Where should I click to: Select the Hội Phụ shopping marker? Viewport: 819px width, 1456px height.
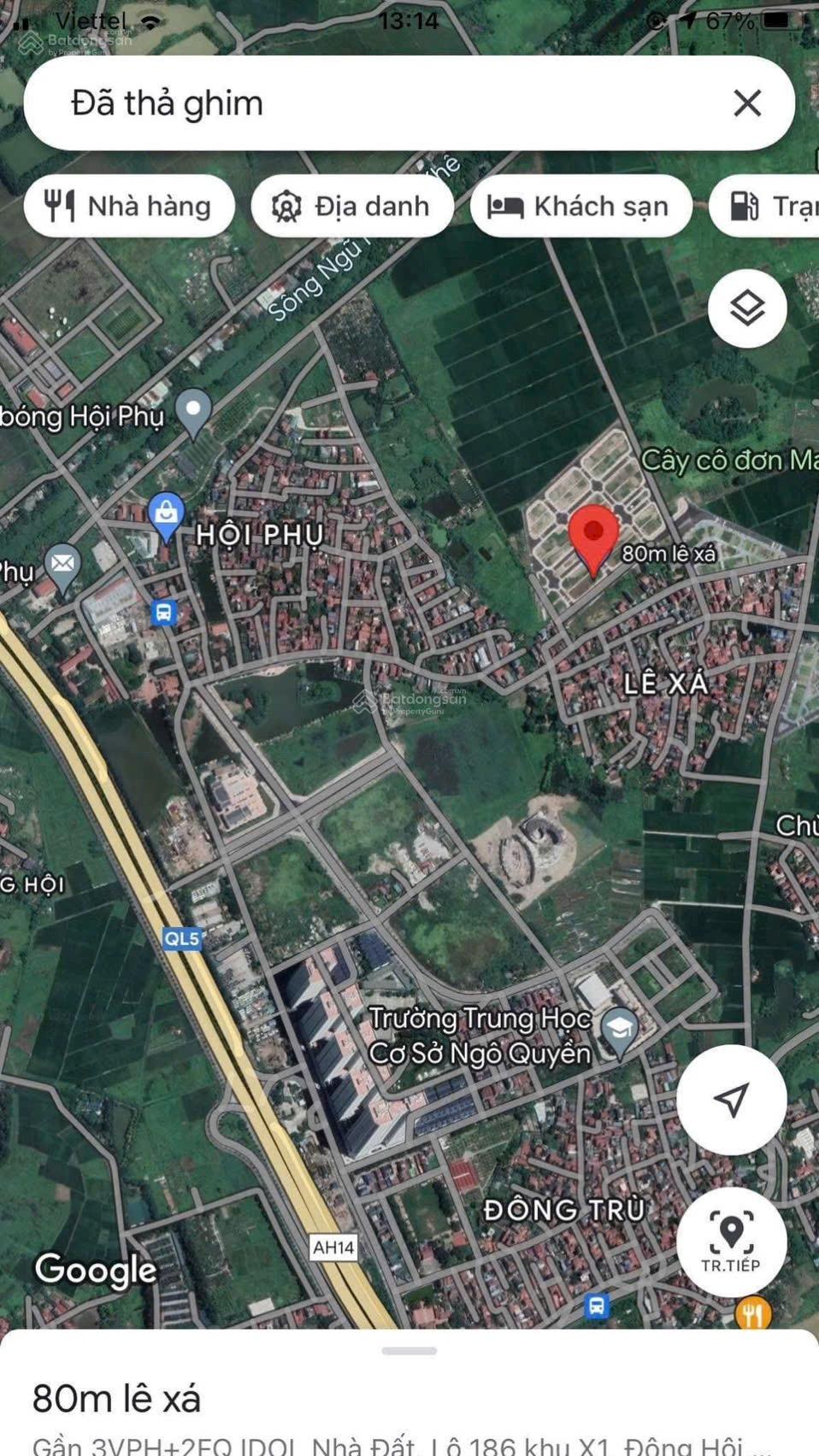[166, 514]
